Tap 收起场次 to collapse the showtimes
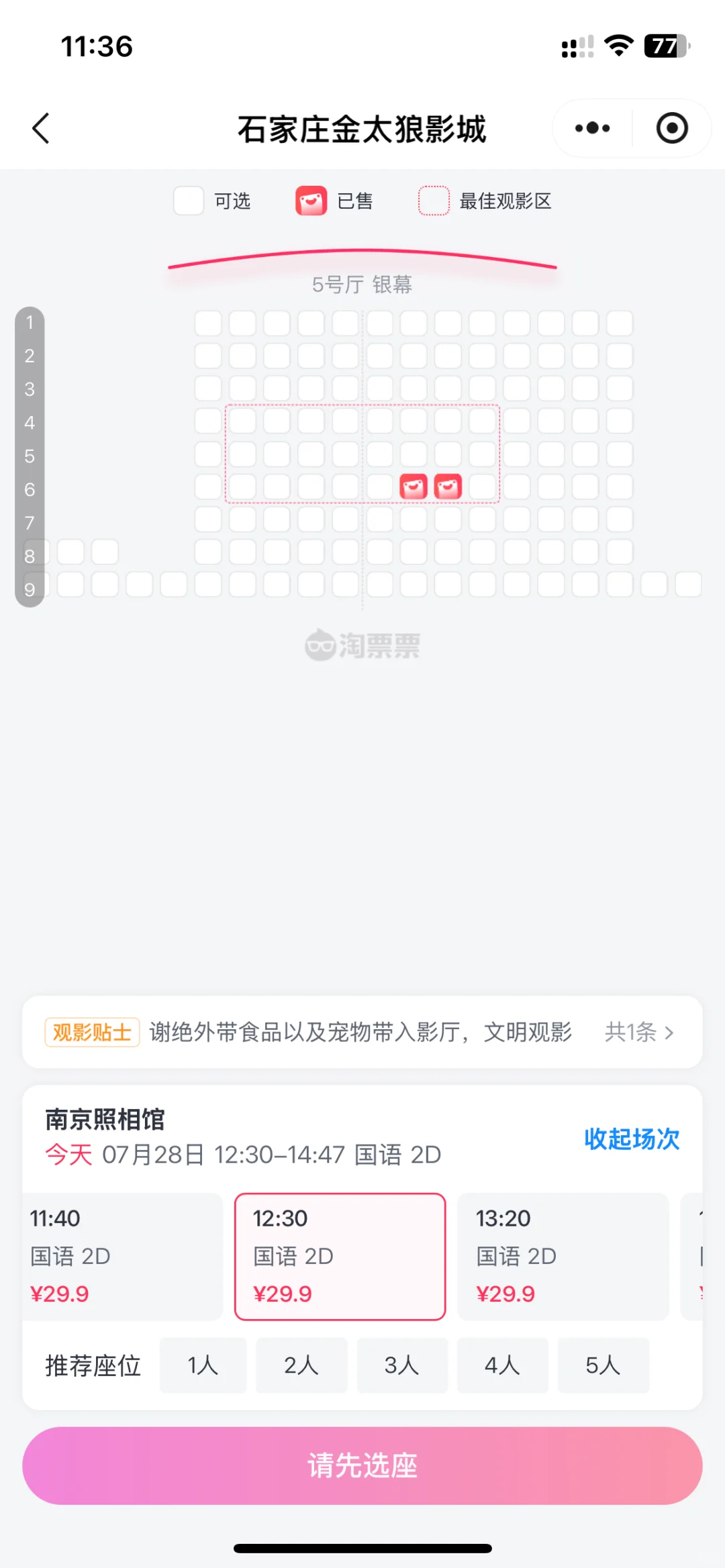 point(632,1139)
